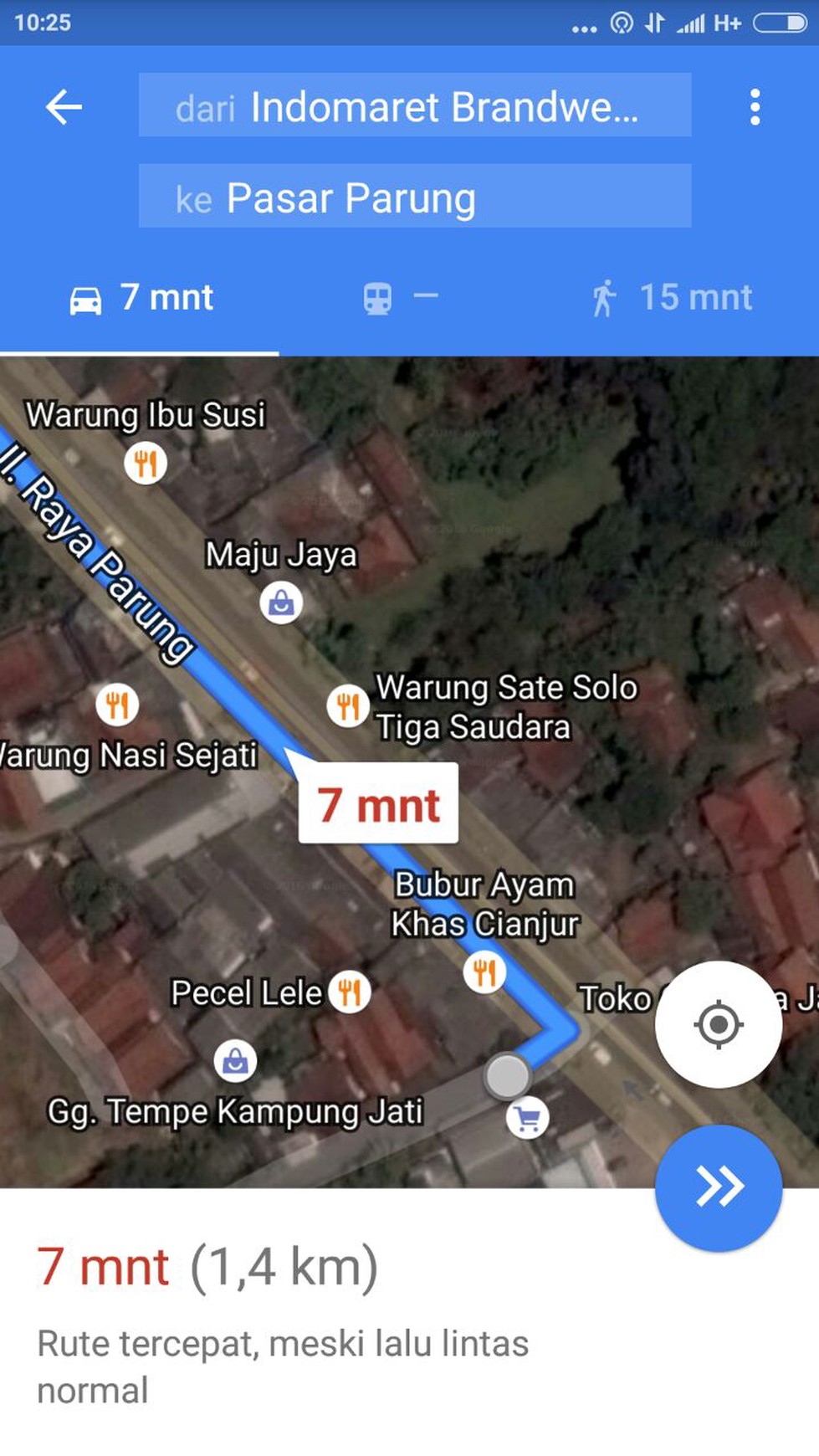Image resolution: width=819 pixels, height=1456 pixels.
Task: Center map with the my-location crosshair button
Action: pos(719,1023)
